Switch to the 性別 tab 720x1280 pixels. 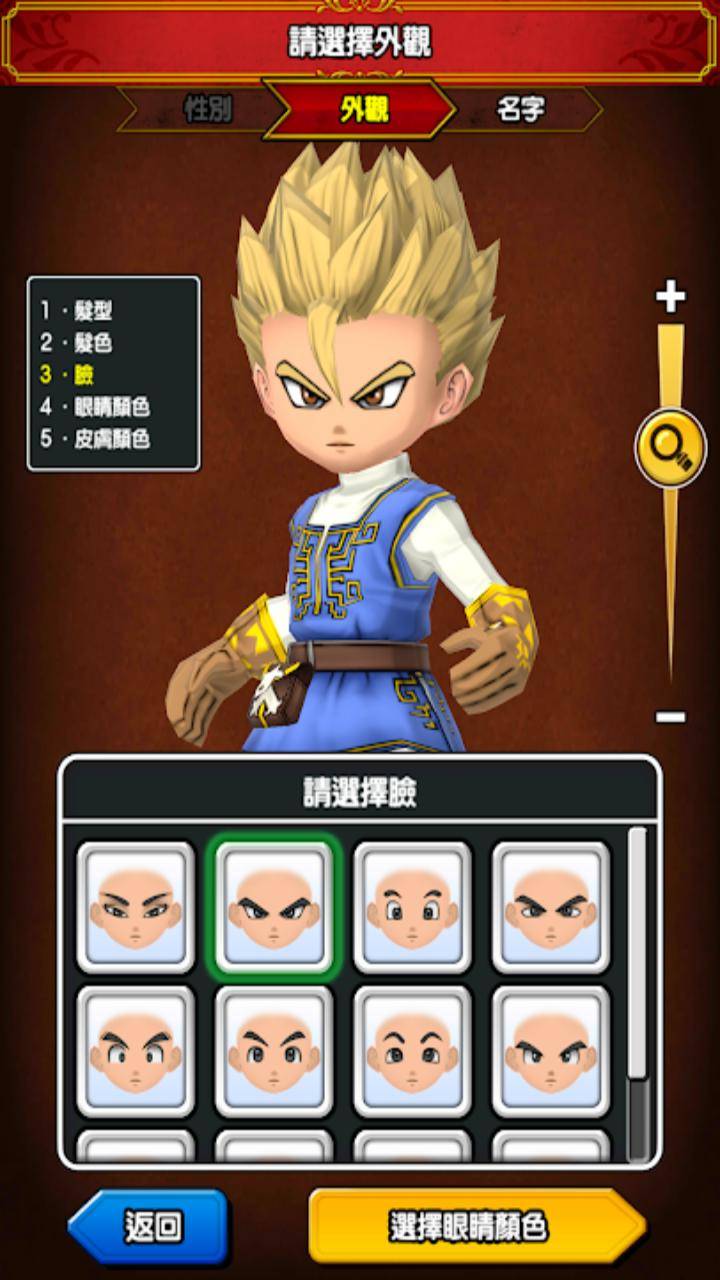207,110
